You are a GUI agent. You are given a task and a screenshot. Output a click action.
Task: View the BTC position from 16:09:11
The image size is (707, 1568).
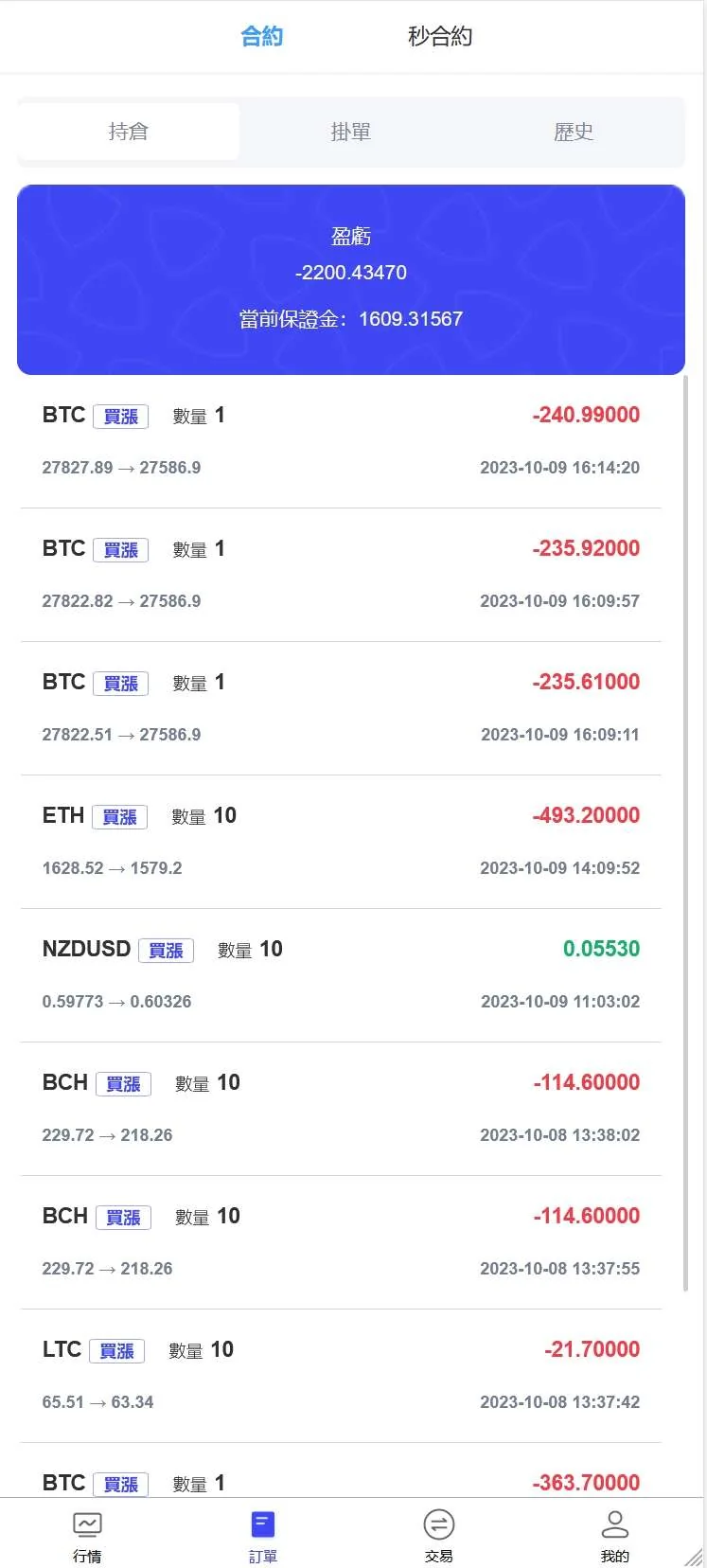tap(341, 708)
